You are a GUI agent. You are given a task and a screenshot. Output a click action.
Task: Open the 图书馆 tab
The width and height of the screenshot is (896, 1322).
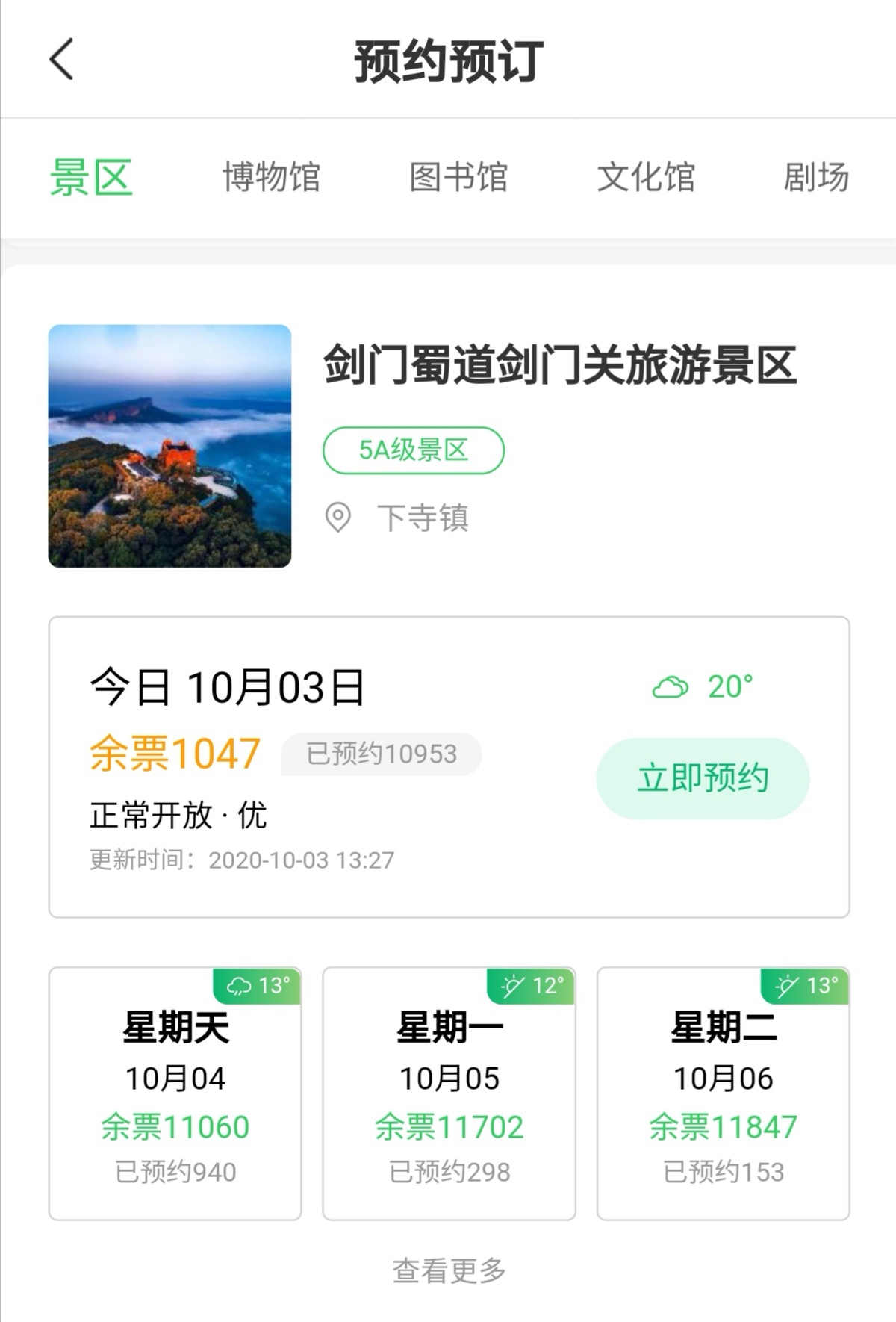[x=458, y=178]
